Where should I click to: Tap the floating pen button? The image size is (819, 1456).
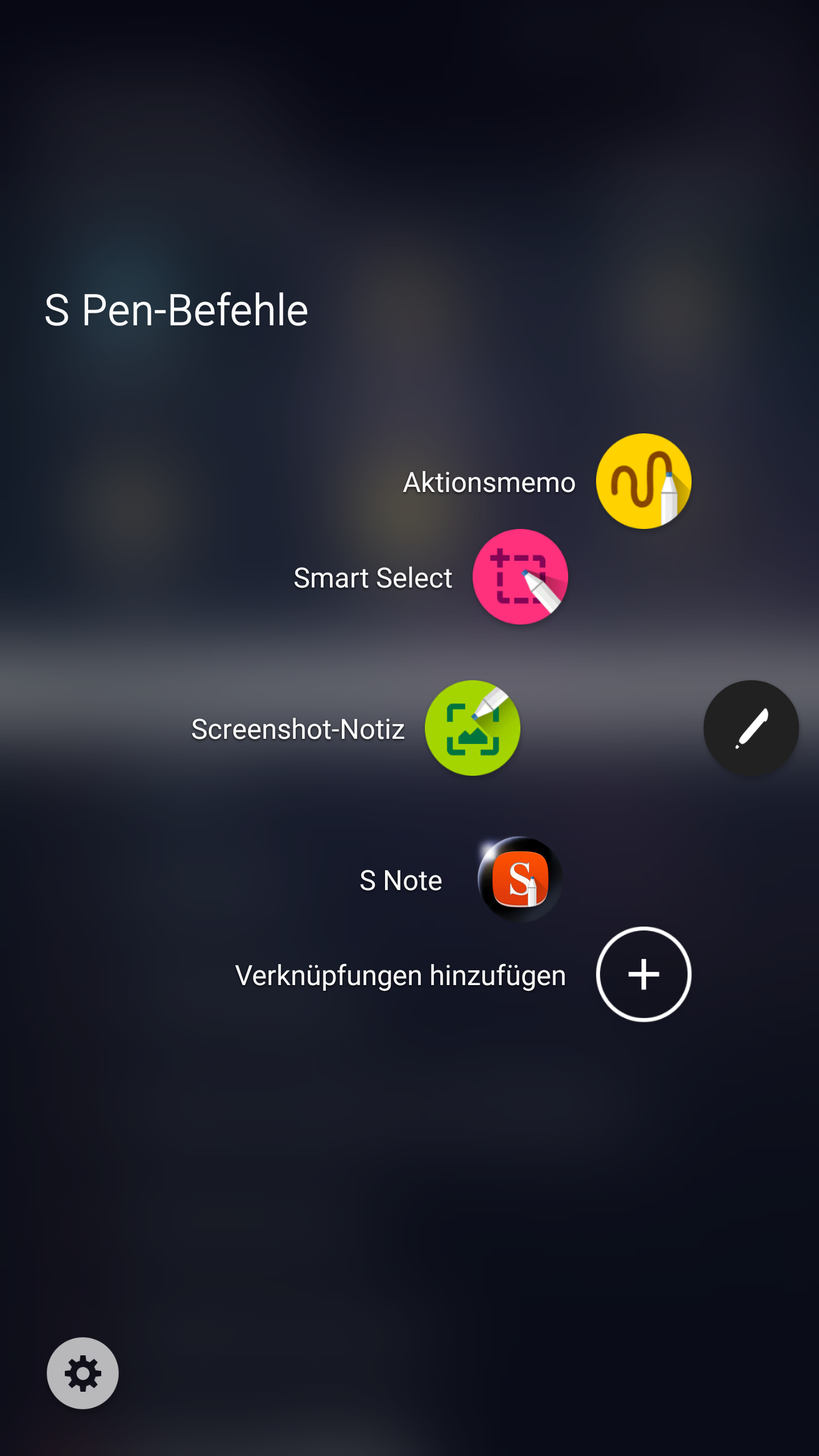tap(751, 728)
